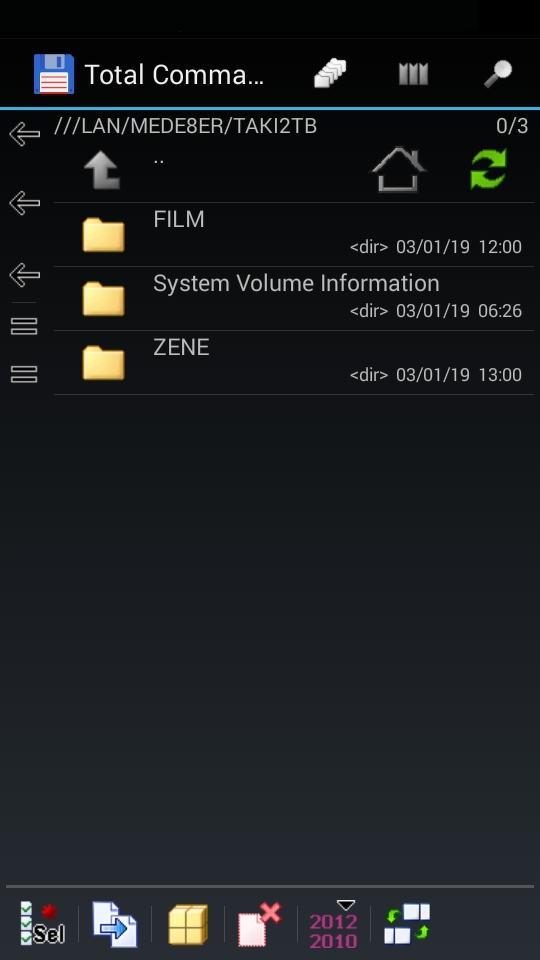Open the ZENE folder
This screenshot has height=960, width=540.
[293, 363]
